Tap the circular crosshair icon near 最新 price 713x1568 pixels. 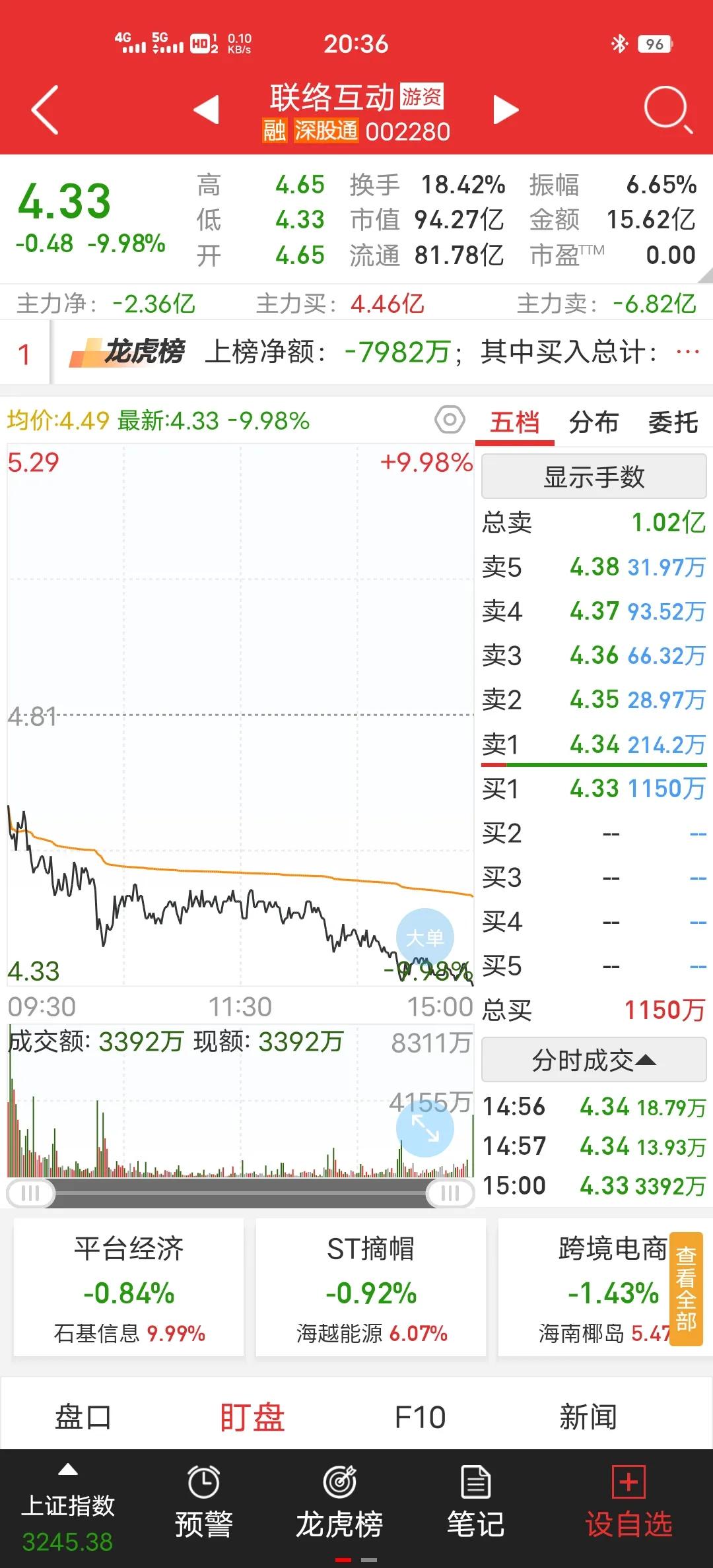(x=451, y=420)
